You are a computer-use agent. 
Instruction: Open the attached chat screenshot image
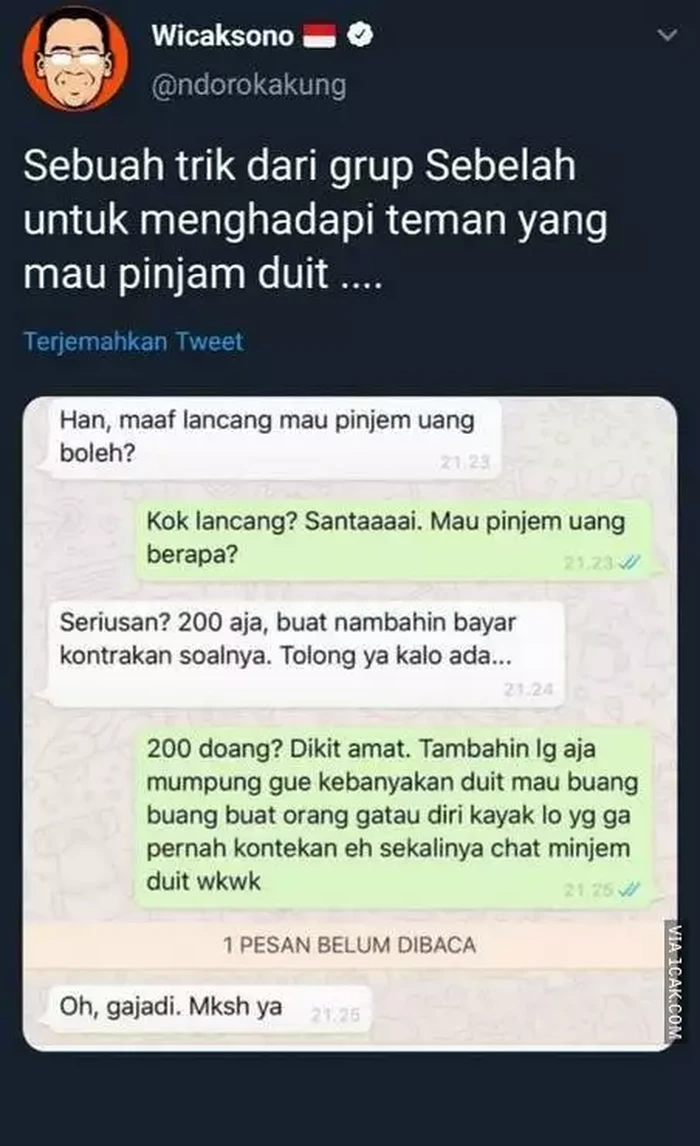(x=348, y=722)
